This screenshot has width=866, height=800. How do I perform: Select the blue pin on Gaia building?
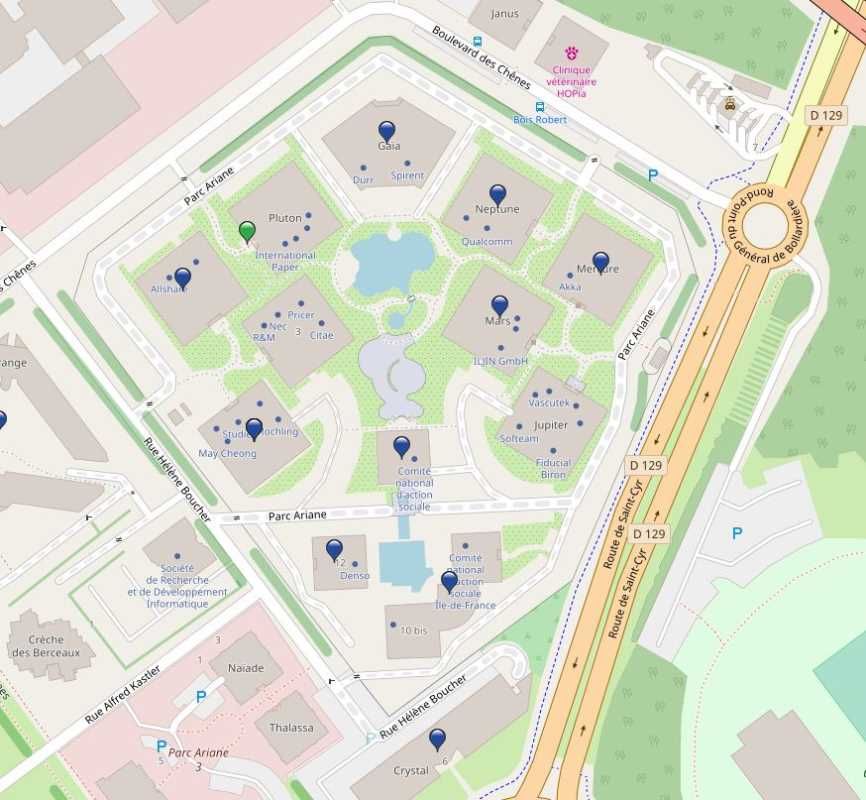click(387, 130)
